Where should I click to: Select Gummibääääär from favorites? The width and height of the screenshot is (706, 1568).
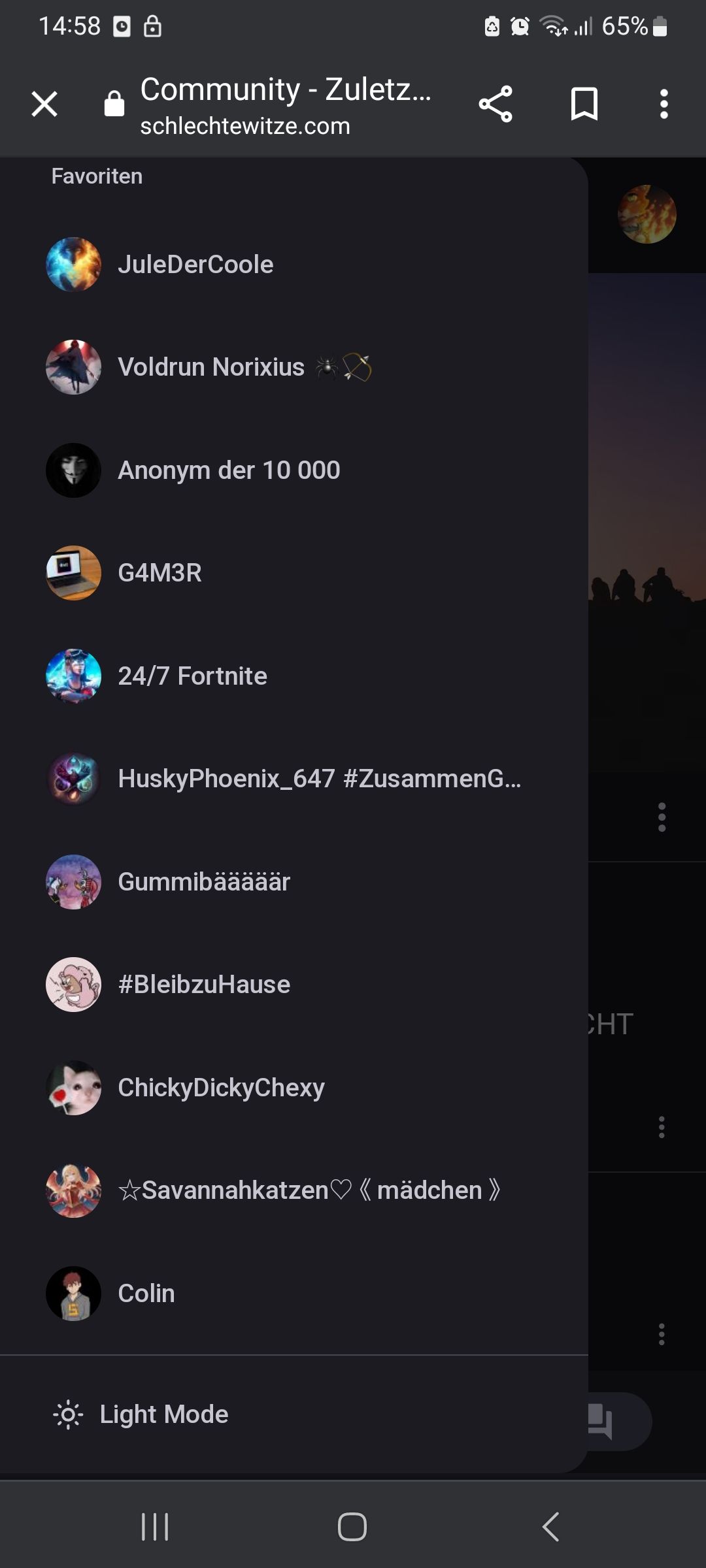(x=204, y=882)
